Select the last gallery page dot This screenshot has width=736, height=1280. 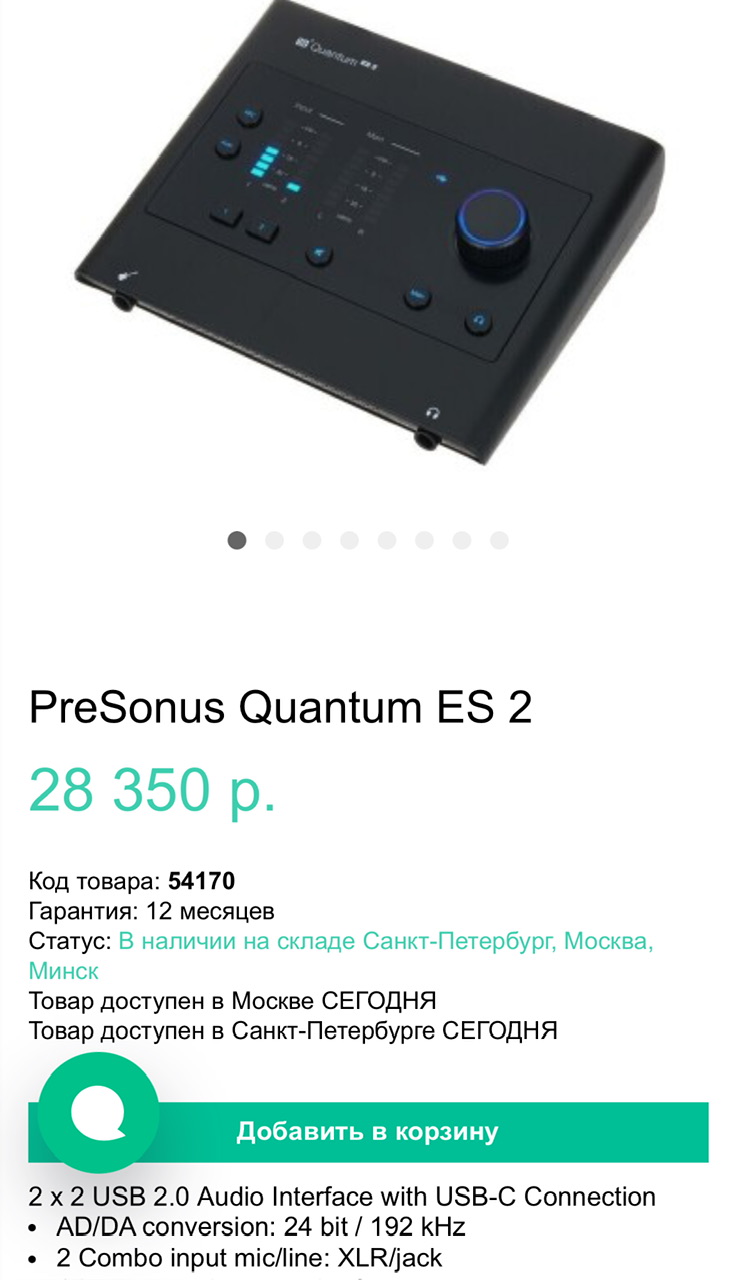[x=499, y=541]
